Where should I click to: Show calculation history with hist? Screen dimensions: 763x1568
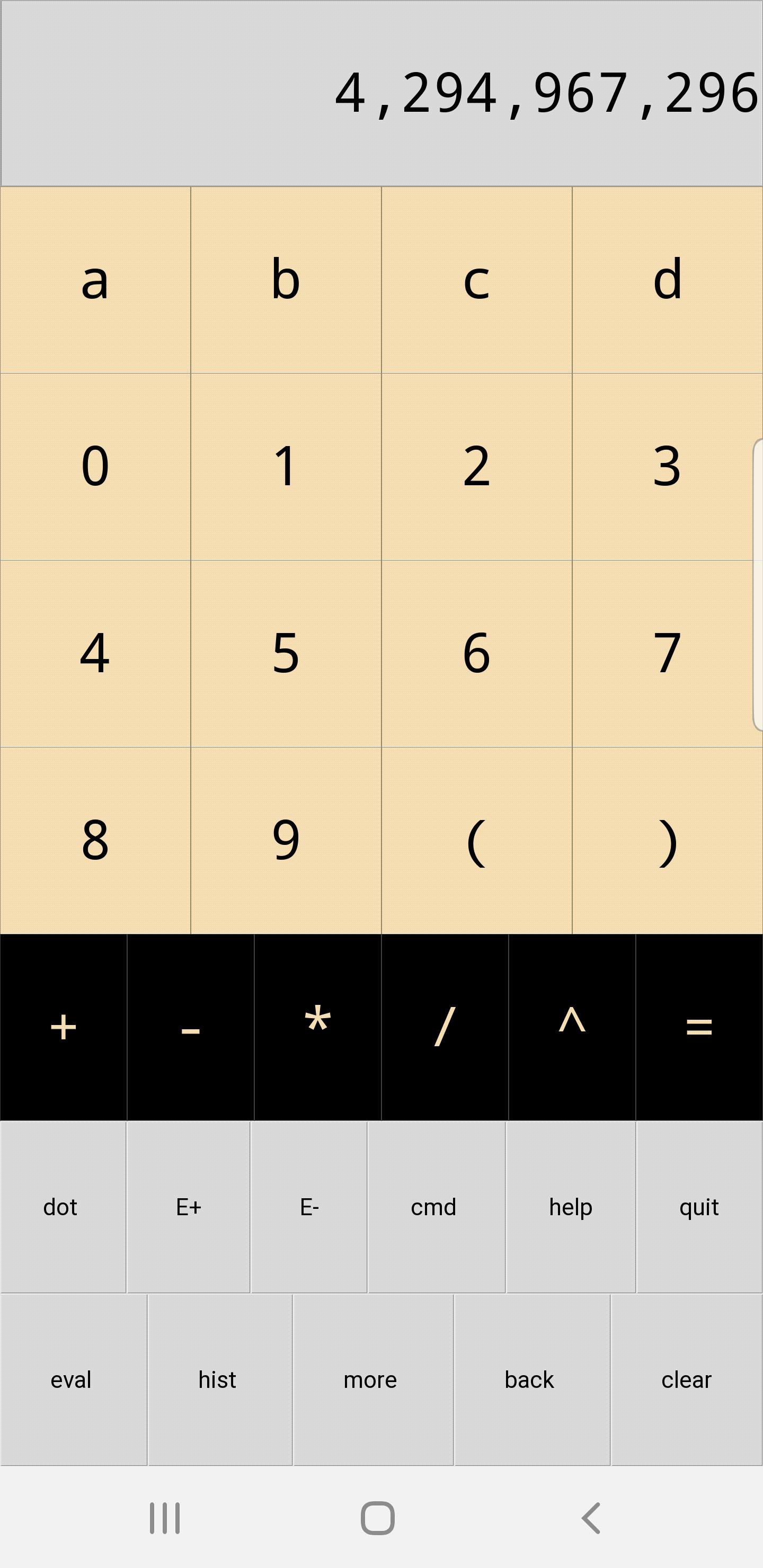pos(218,1379)
